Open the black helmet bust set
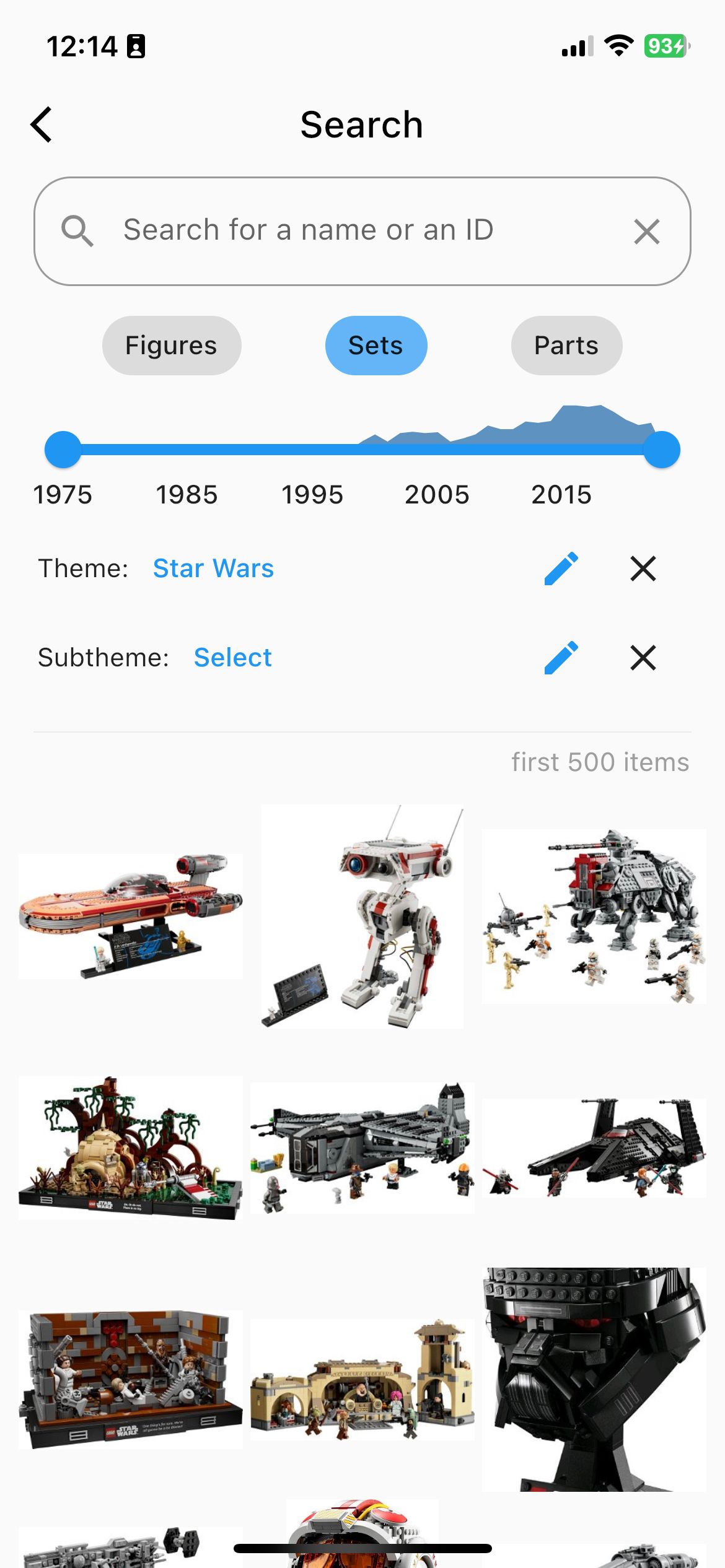The height and width of the screenshot is (1568, 725). click(x=594, y=1379)
